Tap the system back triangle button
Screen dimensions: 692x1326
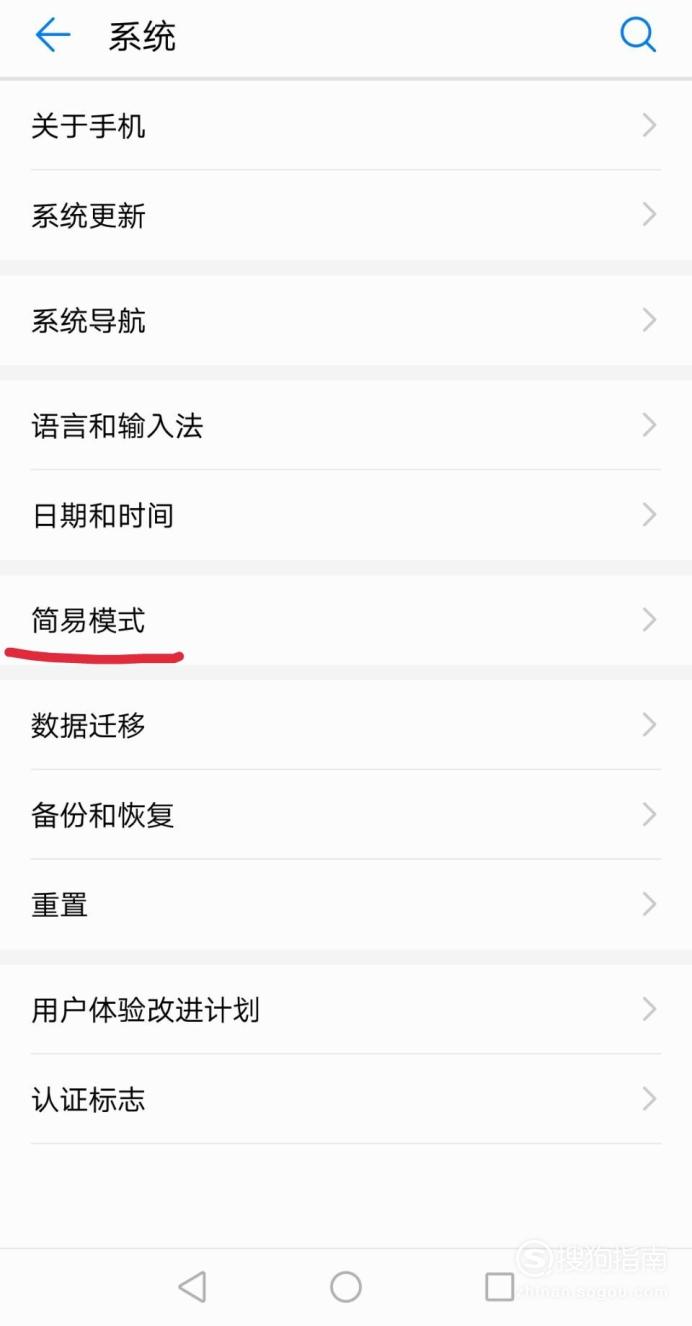pos(192,1287)
